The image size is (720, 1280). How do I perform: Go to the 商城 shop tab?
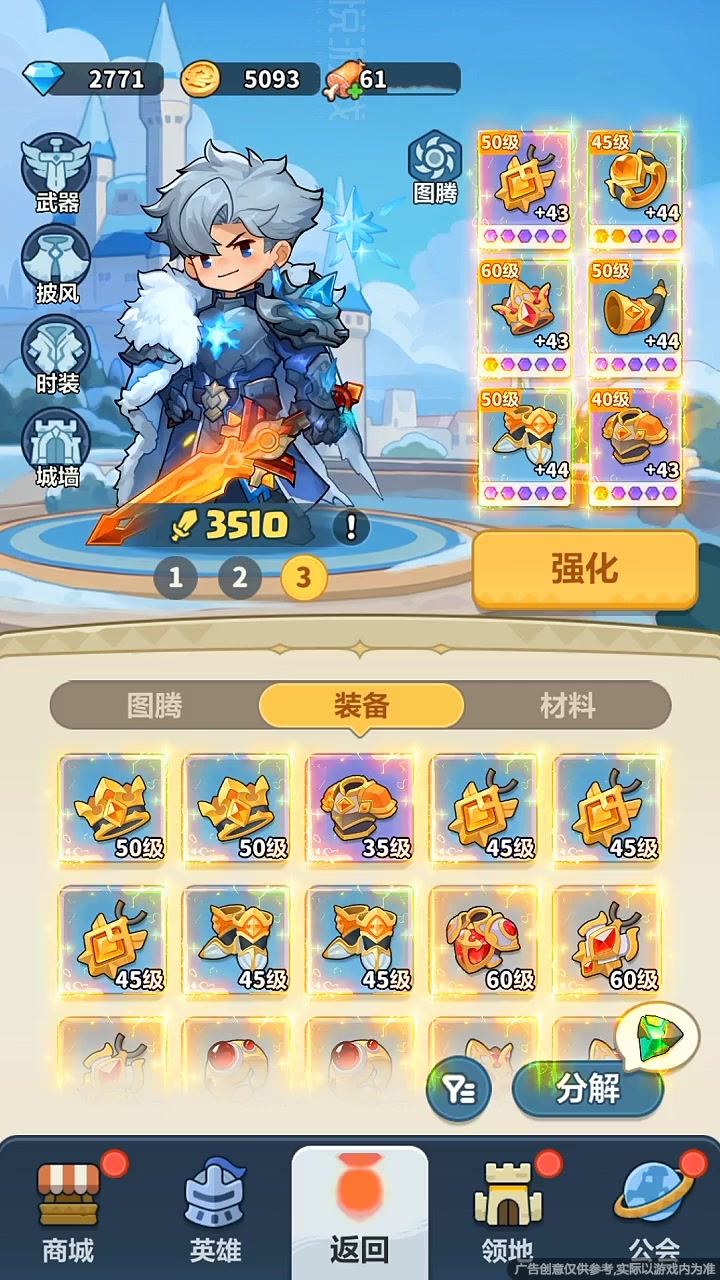click(x=68, y=1210)
